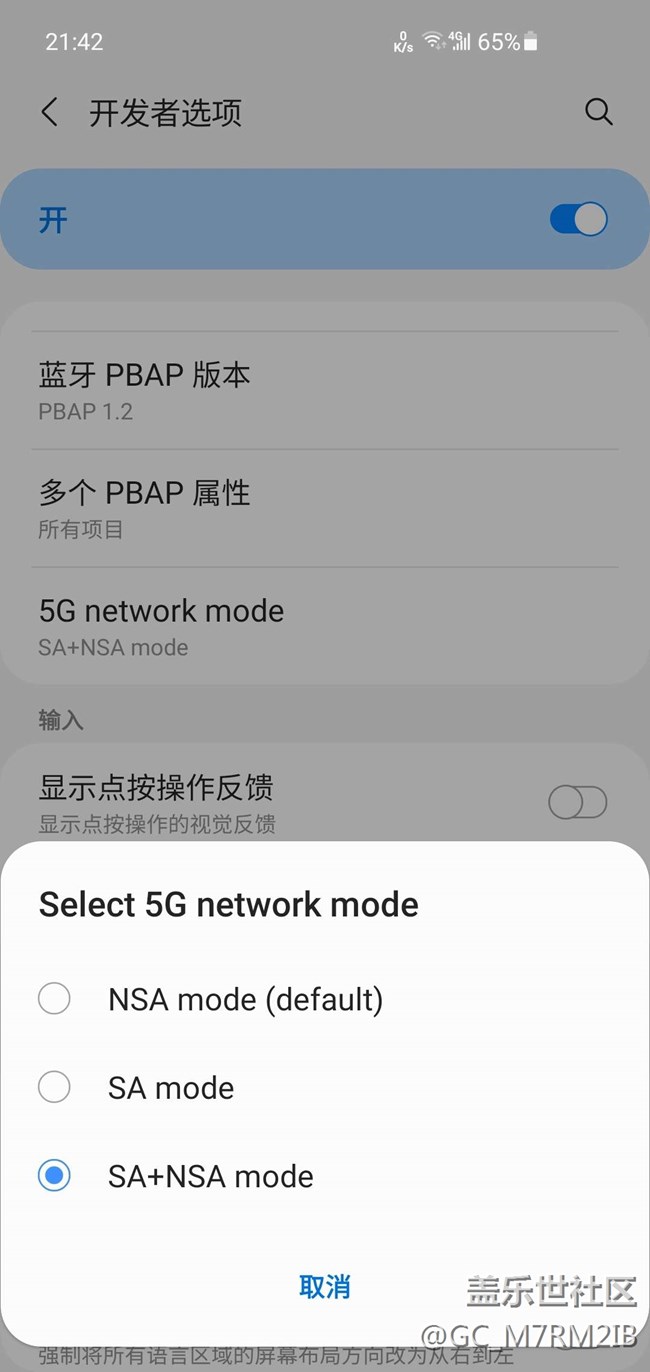Tap 取消 to cancel the dialog

[x=325, y=1287]
